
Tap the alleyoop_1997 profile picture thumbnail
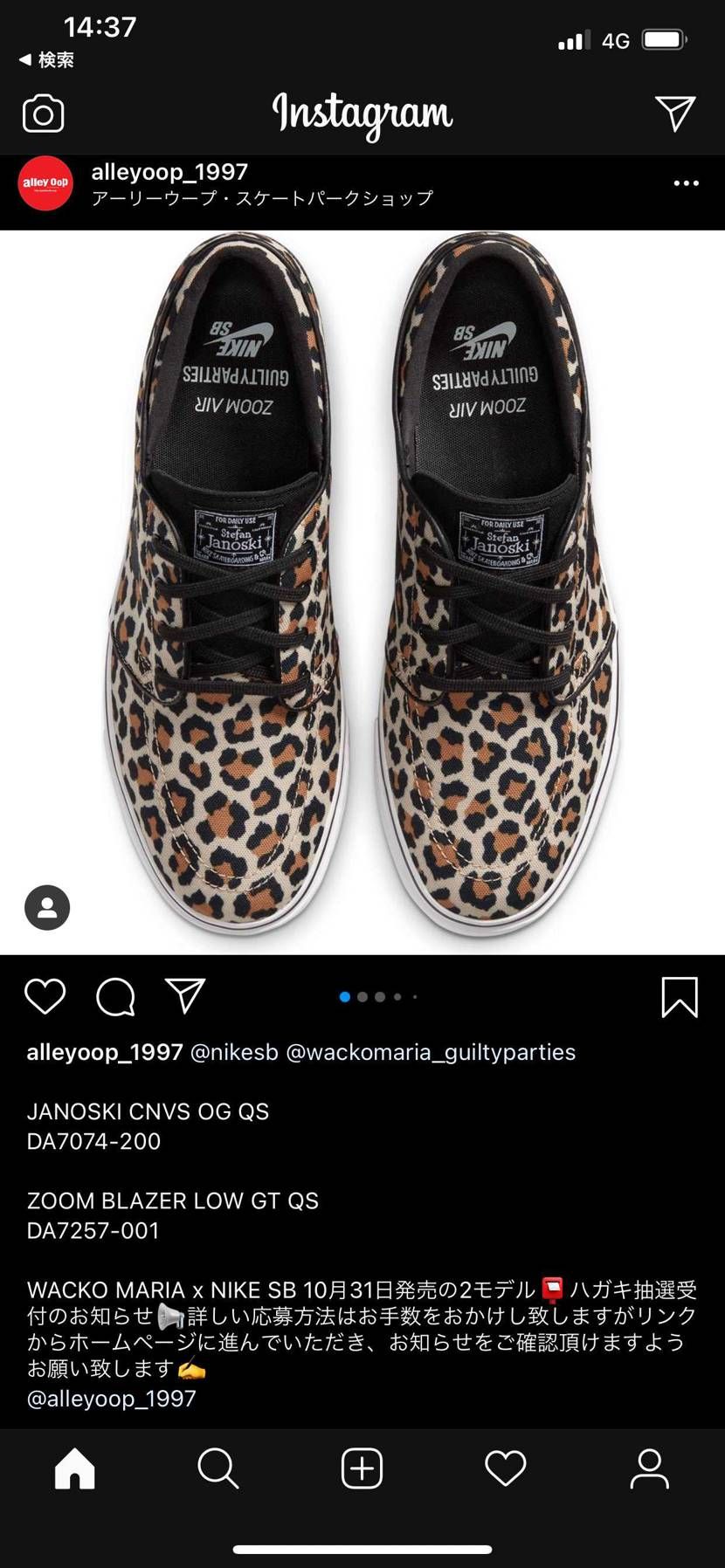[x=45, y=183]
